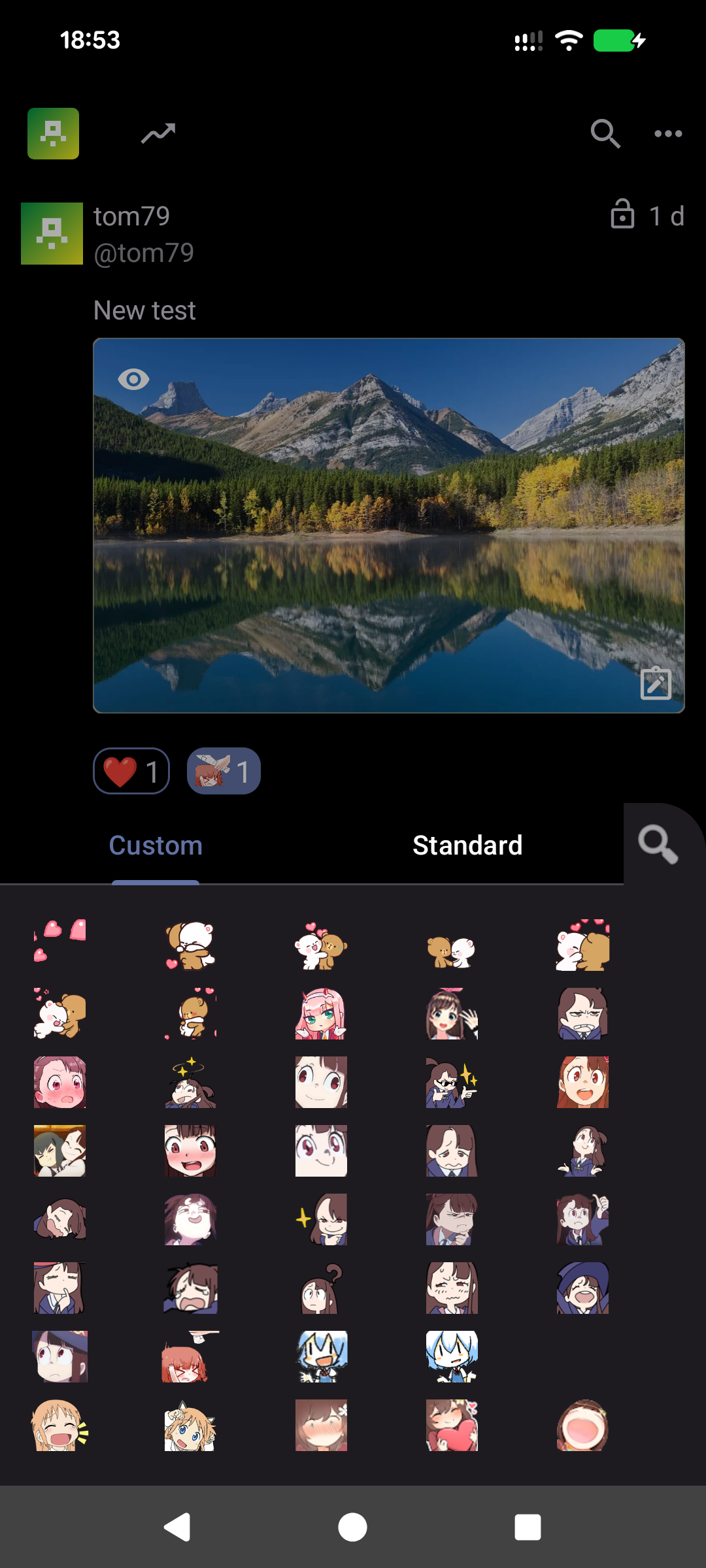Open tom79's profile picture
This screenshot has height=1568, width=706.
click(52, 233)
